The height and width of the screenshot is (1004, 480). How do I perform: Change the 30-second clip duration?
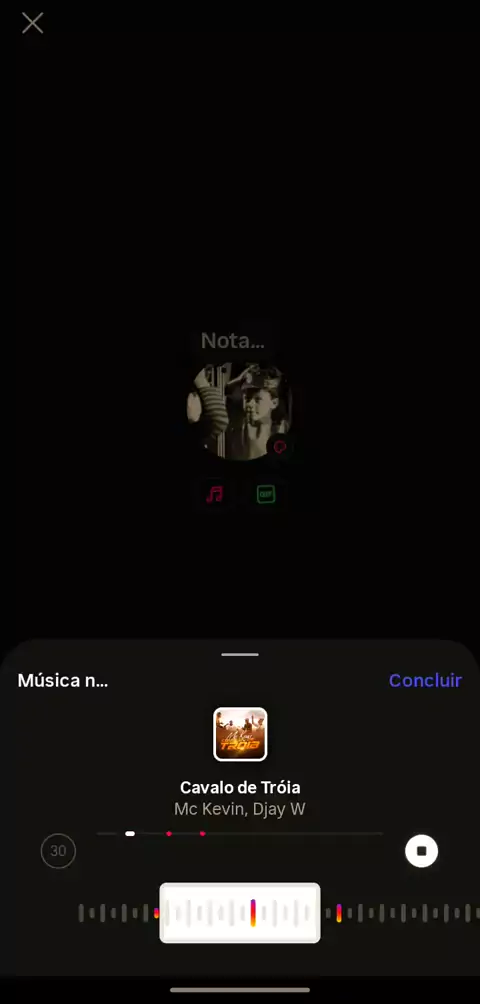coord(58,851)
